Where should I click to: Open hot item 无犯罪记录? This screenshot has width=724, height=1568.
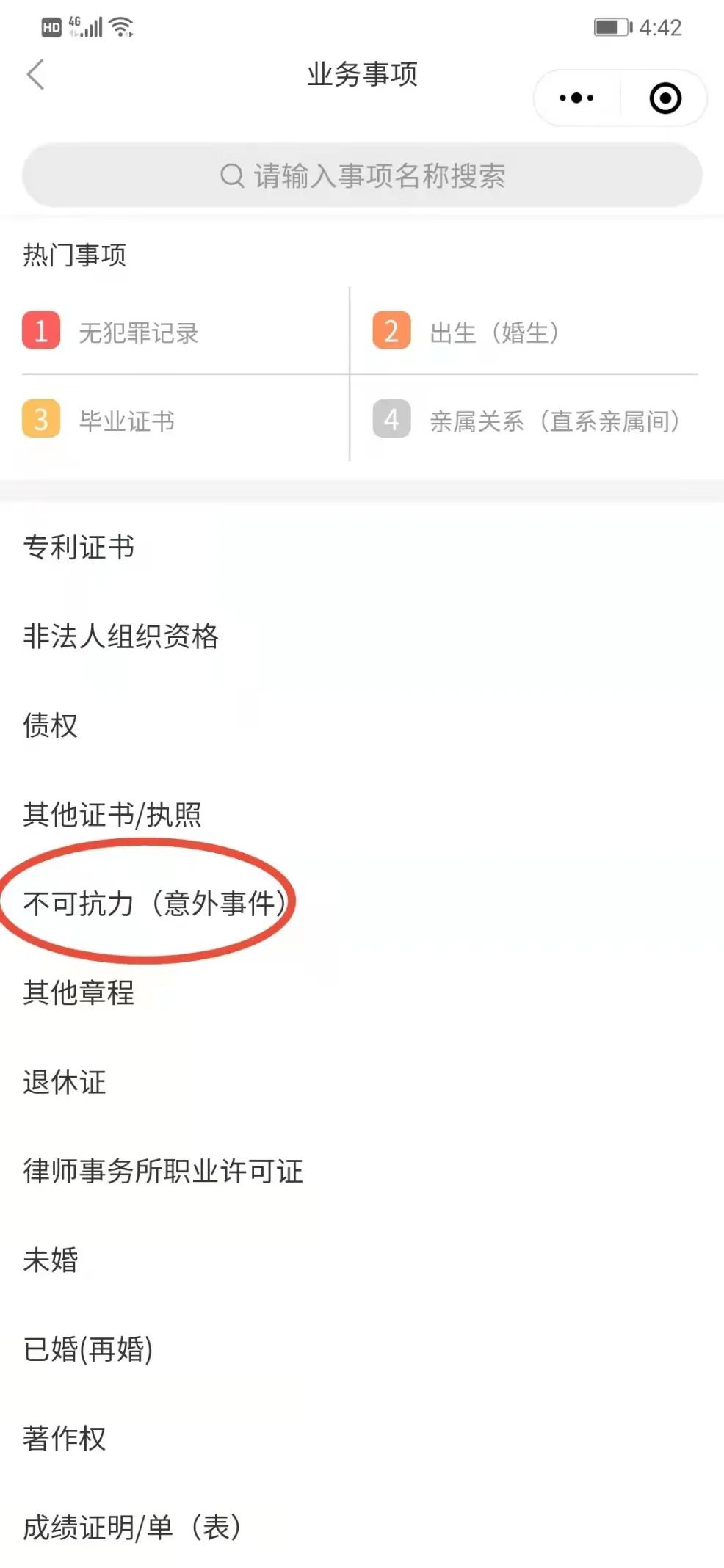(138, 333)
